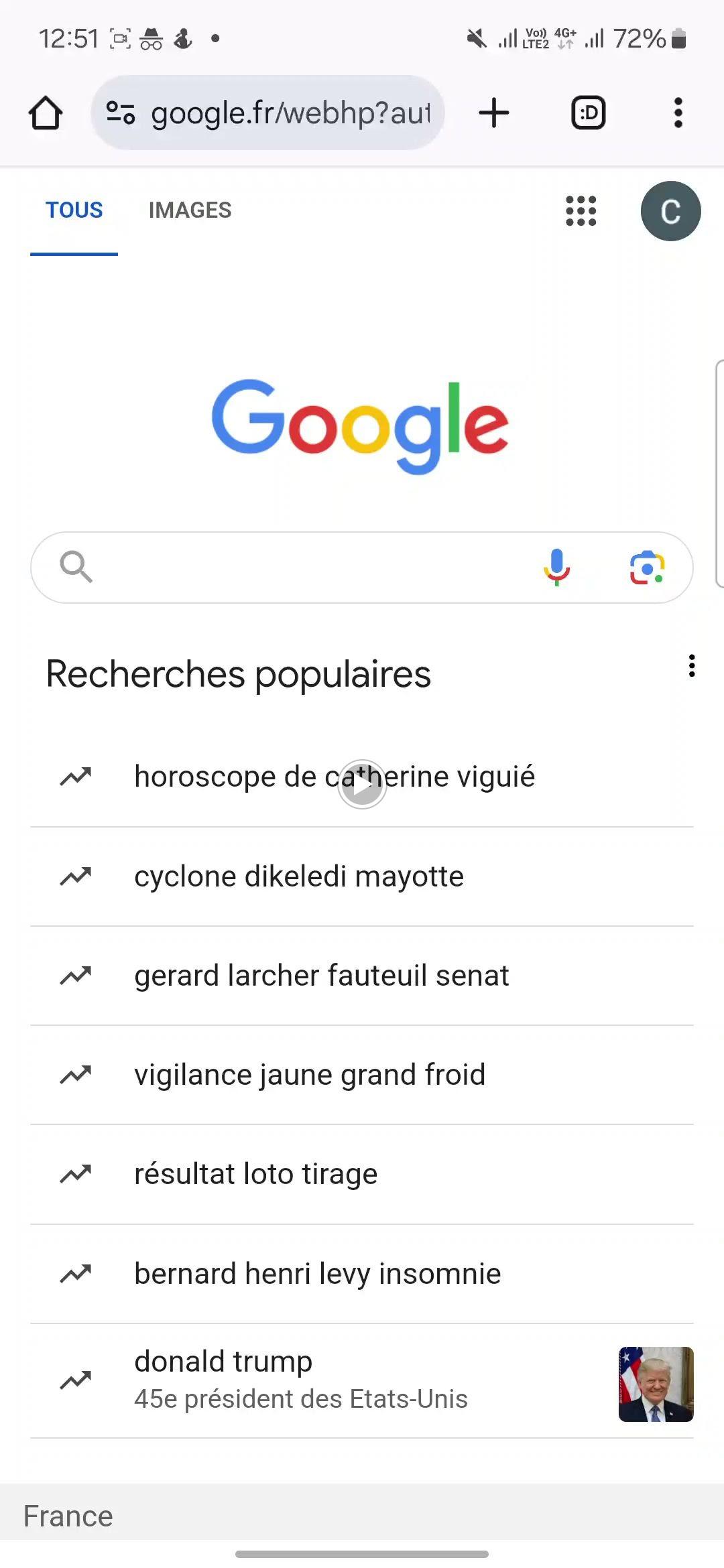Image resolution: width=724 pixels, height=1568 pixels.
Task: Open the tab switcher
Action: [x=589, y=113]
